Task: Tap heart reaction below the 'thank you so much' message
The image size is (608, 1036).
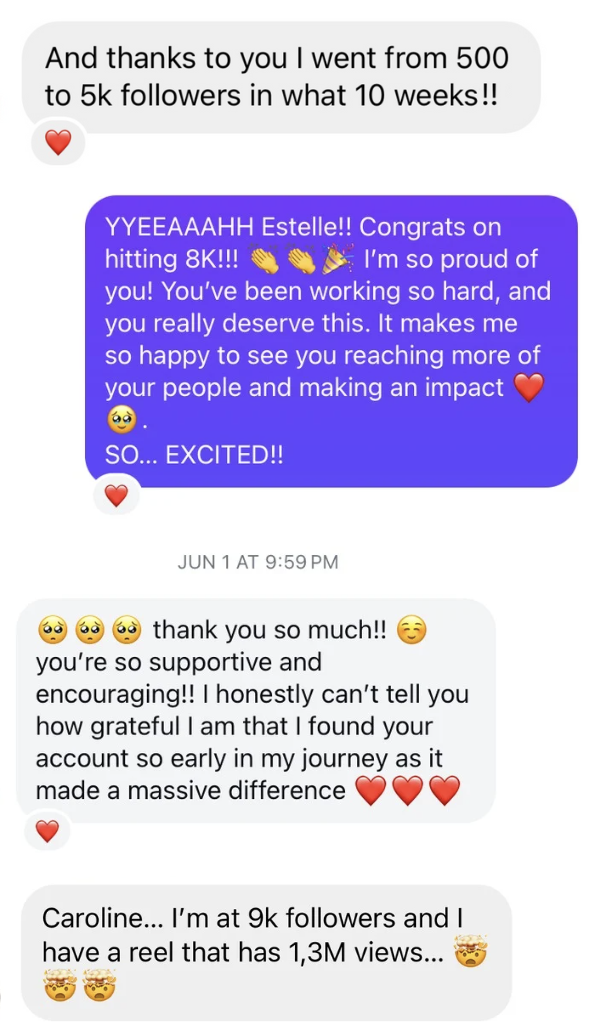Action: pyautogui.click(x=47, y=831)
